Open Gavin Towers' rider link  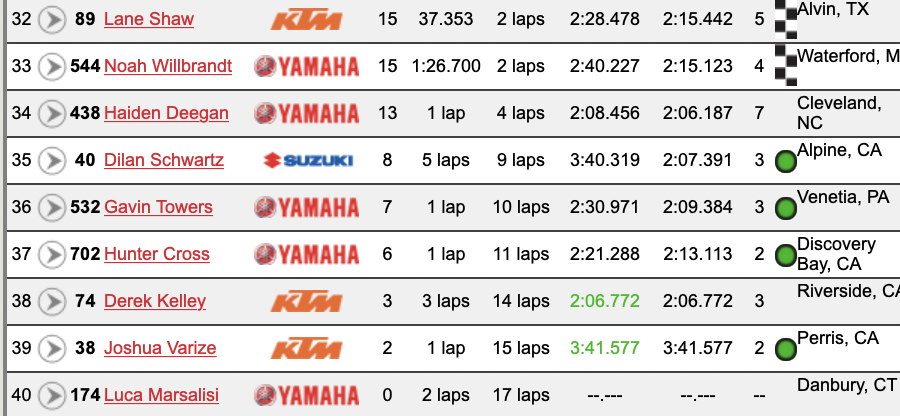pyautogui.click(x=158, y=207)
